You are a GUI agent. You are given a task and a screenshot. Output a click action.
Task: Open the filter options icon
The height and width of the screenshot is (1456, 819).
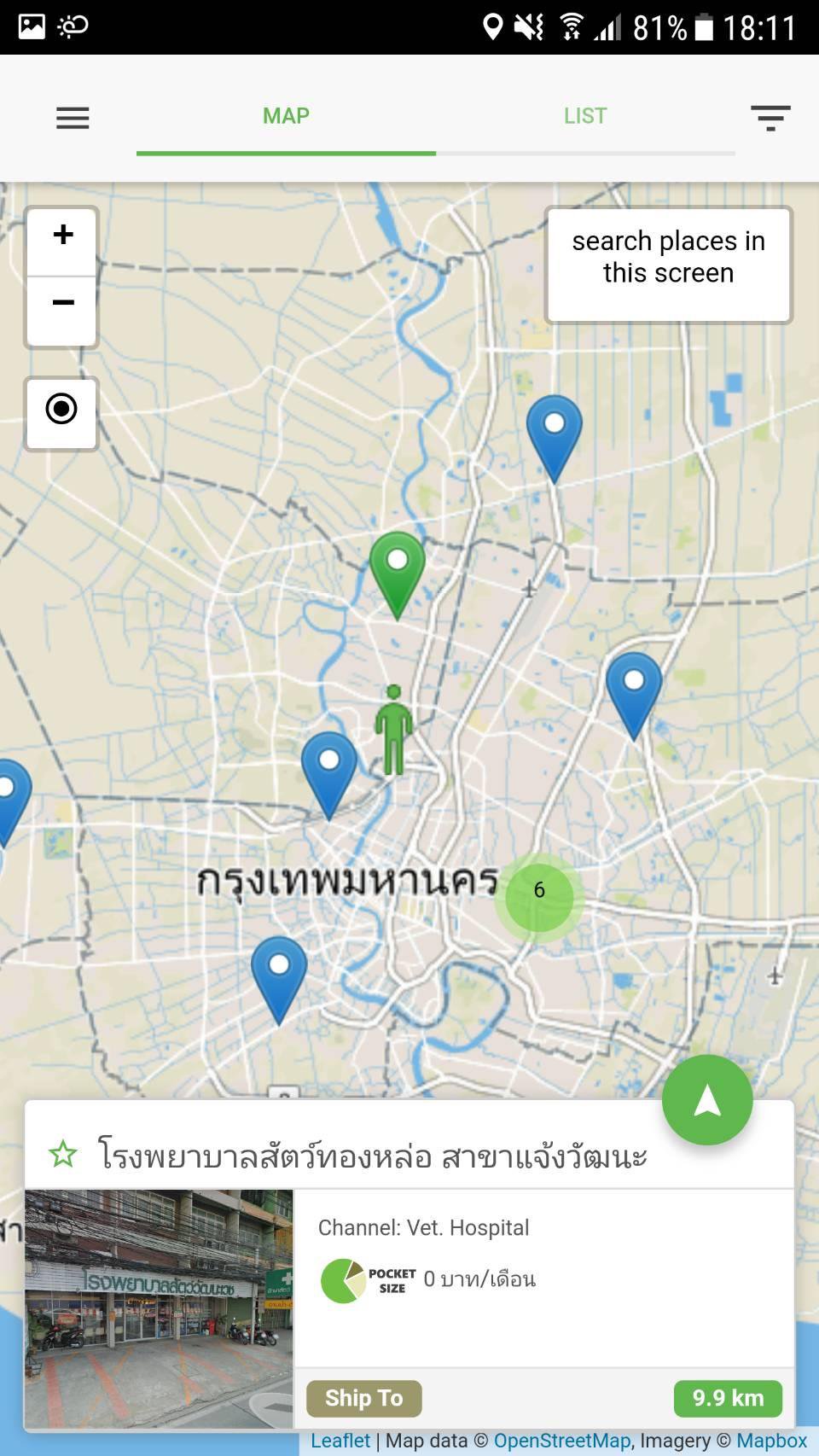pos(770,118)
